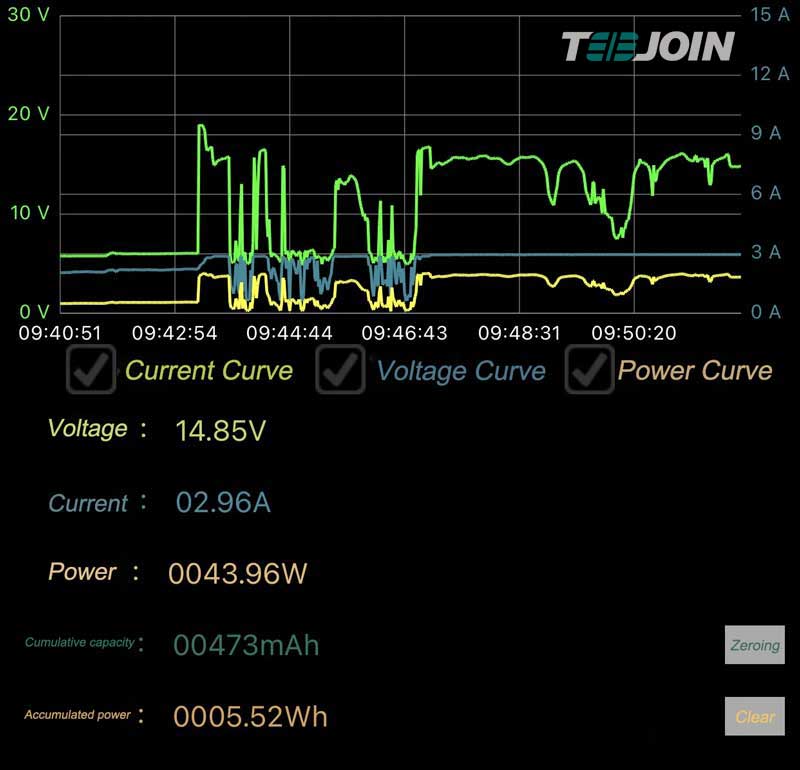This screenshot has height=770, width=800.
Task: Uncheck the Current Curve checkbox
Action: (92, 370)
